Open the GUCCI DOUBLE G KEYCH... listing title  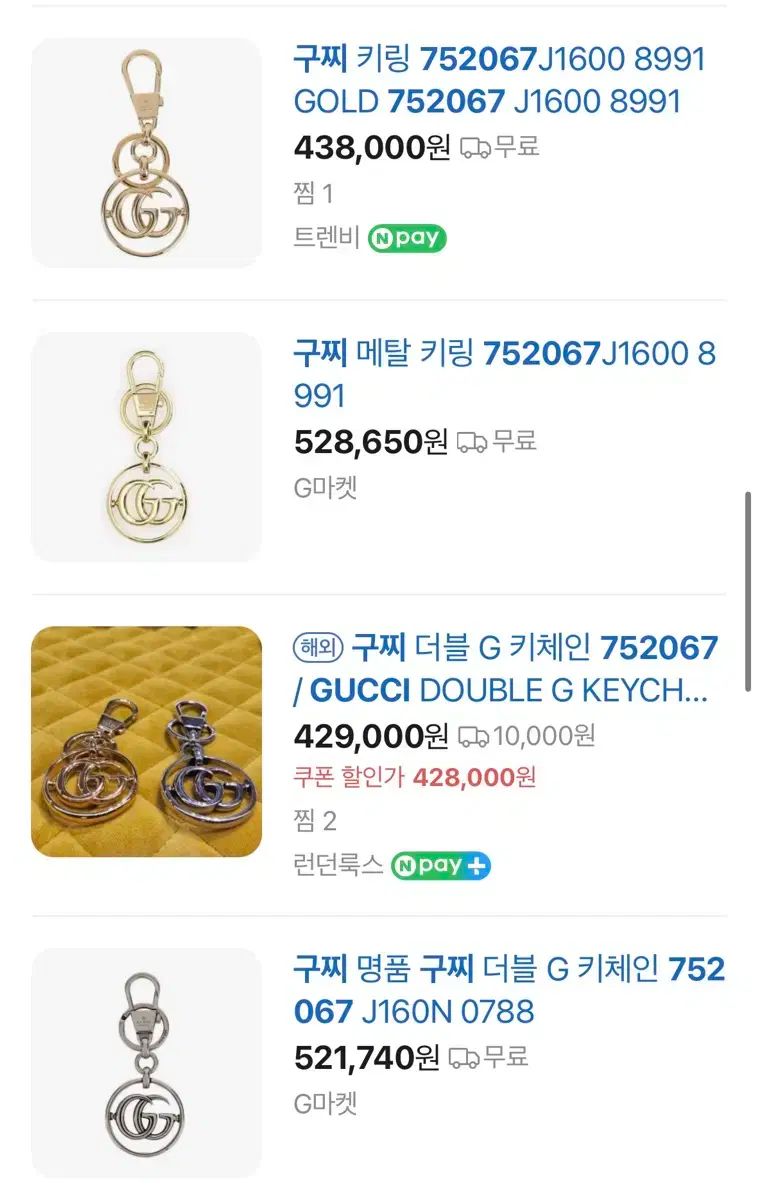coord(505,669)
